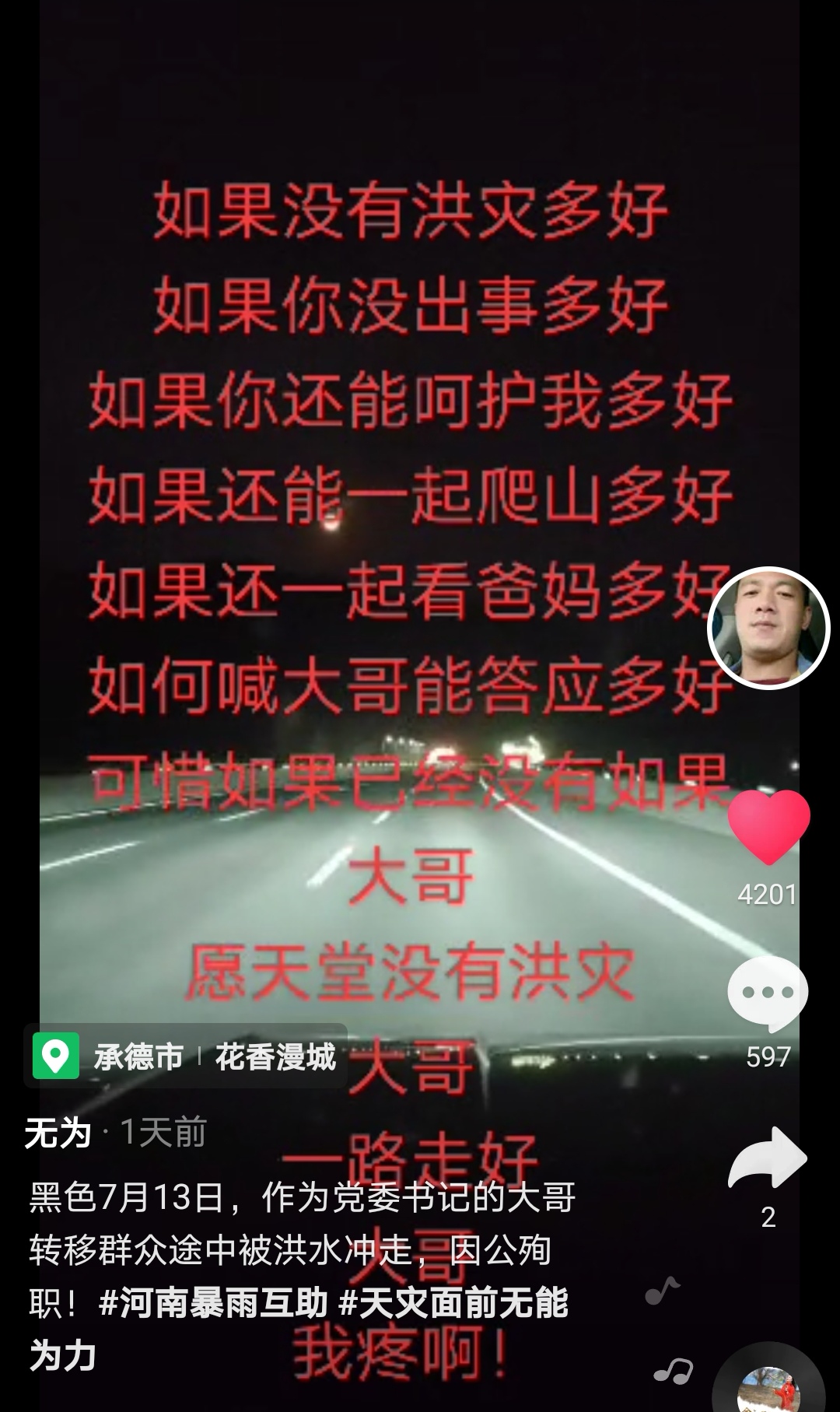Open the #天灾面前无能为力 hashtag
Screen dimensions: 840x1412
point(454,1303)
